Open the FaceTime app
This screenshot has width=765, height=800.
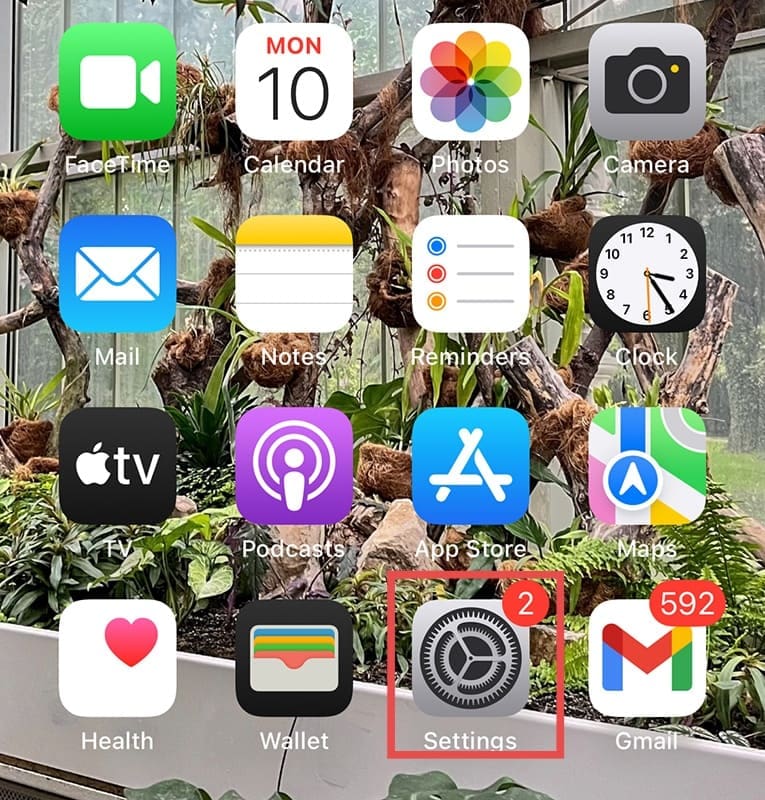(117, 81)
